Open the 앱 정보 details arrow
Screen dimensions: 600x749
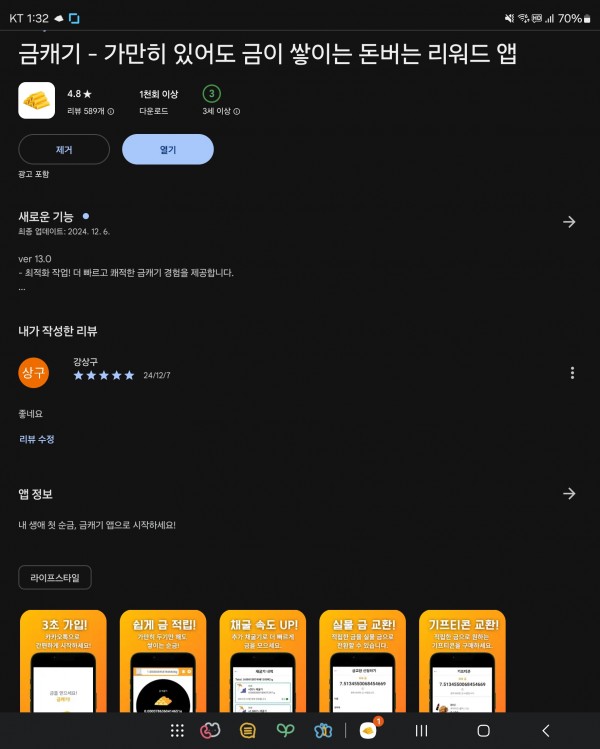click(569, 494)
